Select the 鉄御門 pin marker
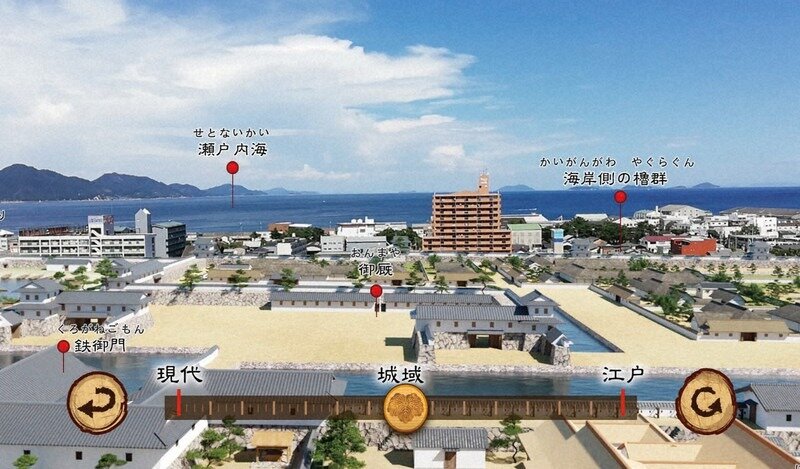 (63, 347)
